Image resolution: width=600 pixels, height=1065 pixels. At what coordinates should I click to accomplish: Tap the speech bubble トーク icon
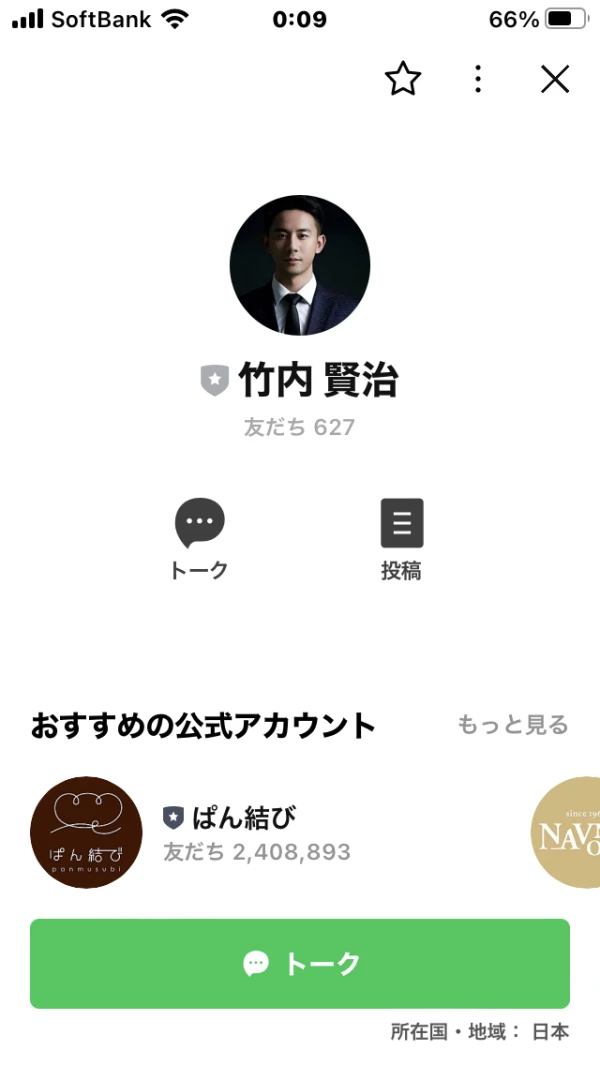pos(200,523)
